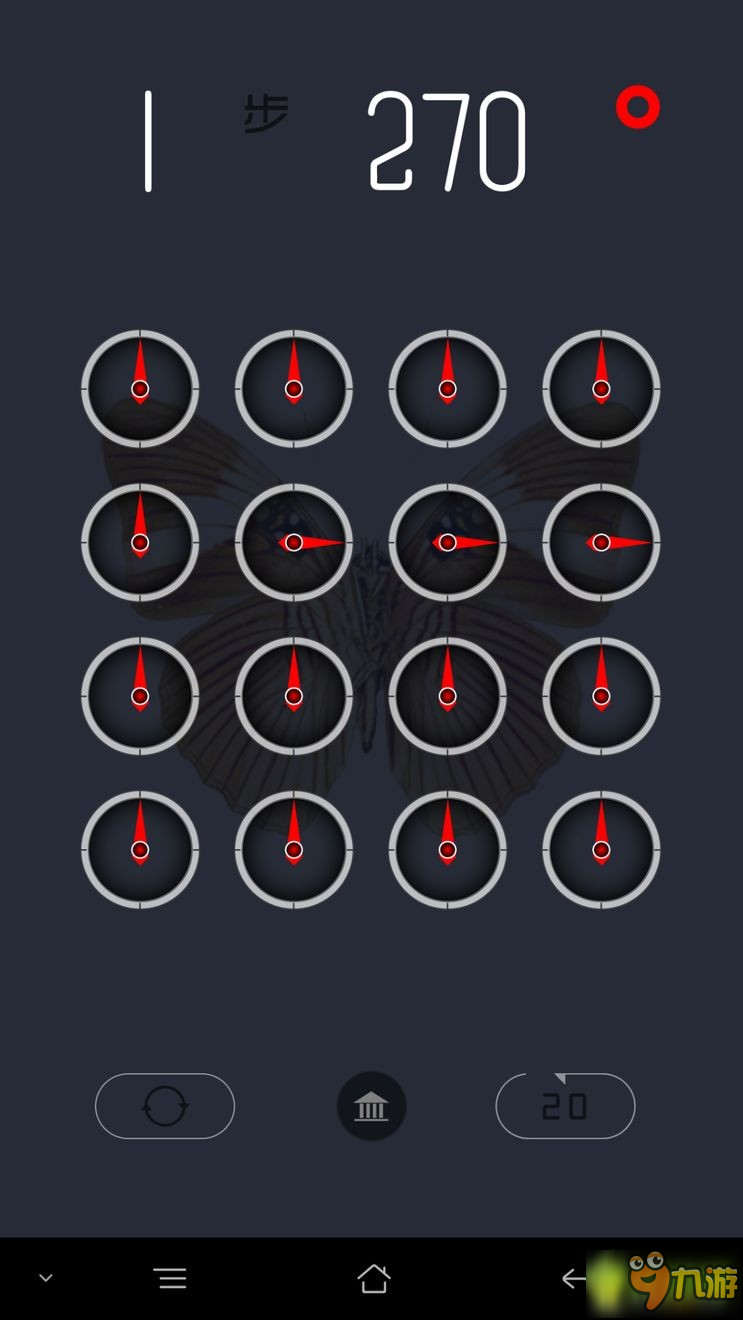Rotate the dial in the top-right corner
The image size is (743, 1320).
(601, 388)
